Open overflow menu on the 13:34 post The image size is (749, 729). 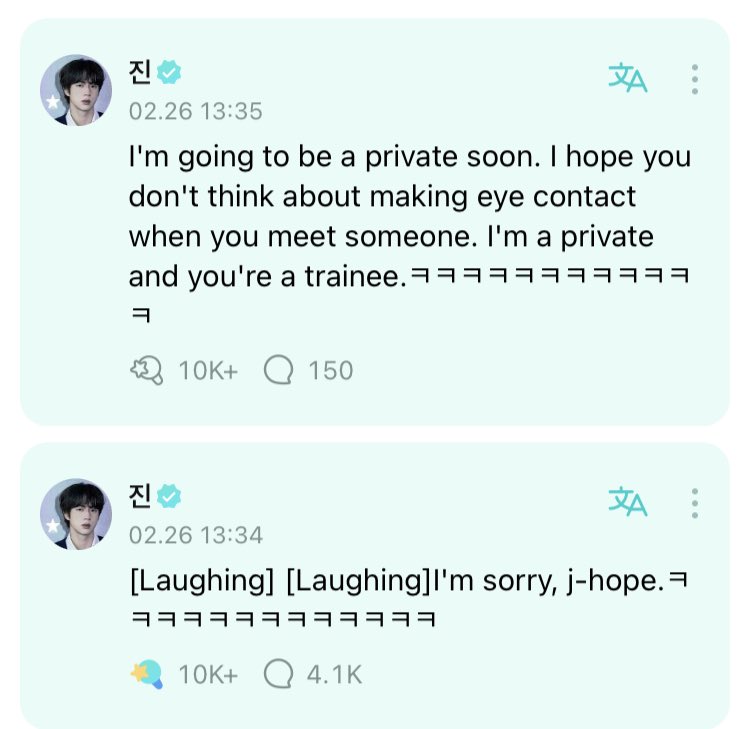pyautogui.click(x=695, y=502)
